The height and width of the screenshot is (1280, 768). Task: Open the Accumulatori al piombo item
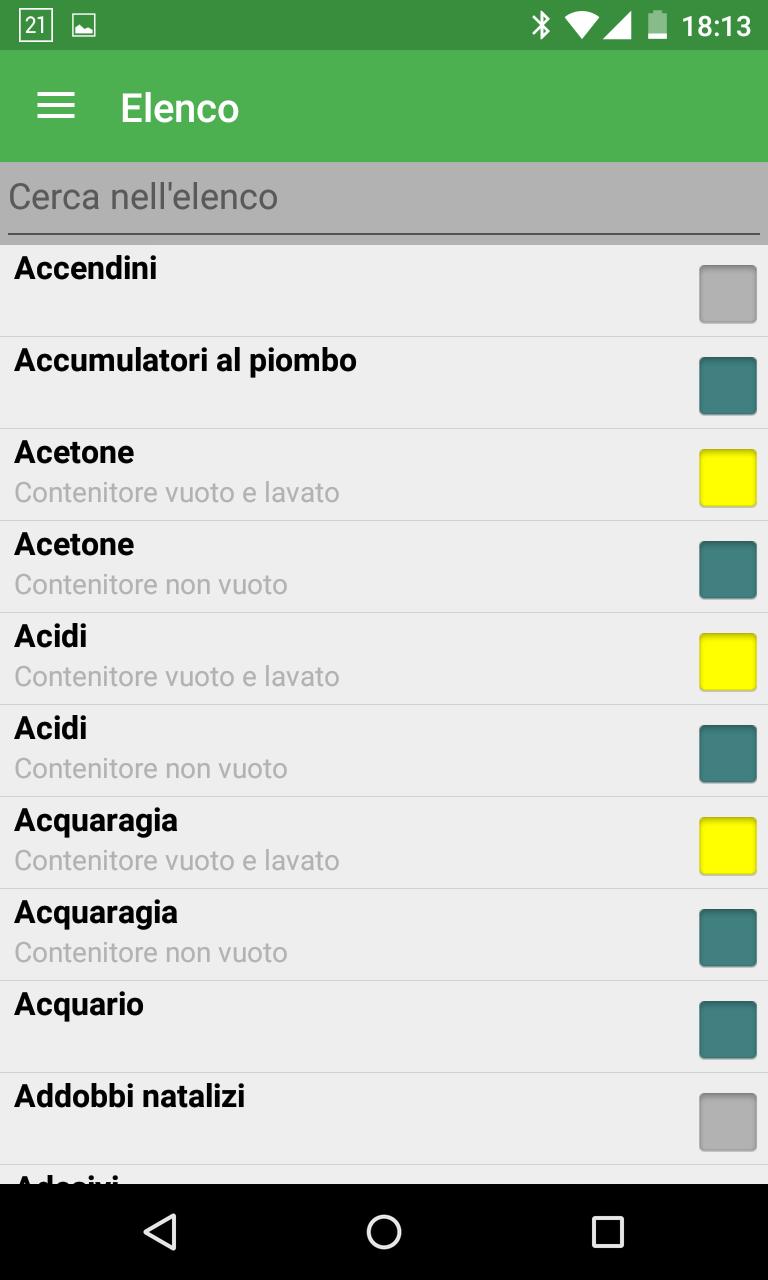coord(300,382)
